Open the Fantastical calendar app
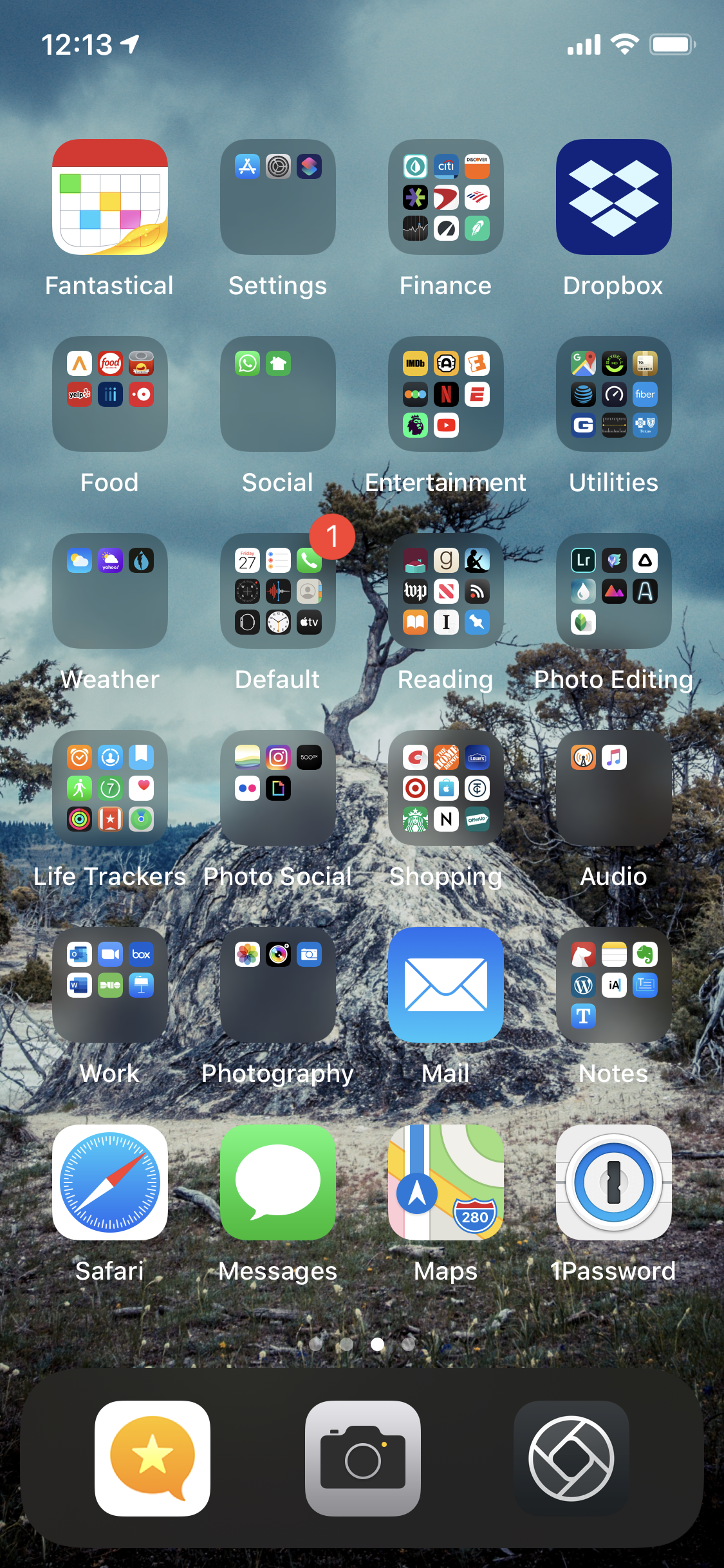 [109, 197]
